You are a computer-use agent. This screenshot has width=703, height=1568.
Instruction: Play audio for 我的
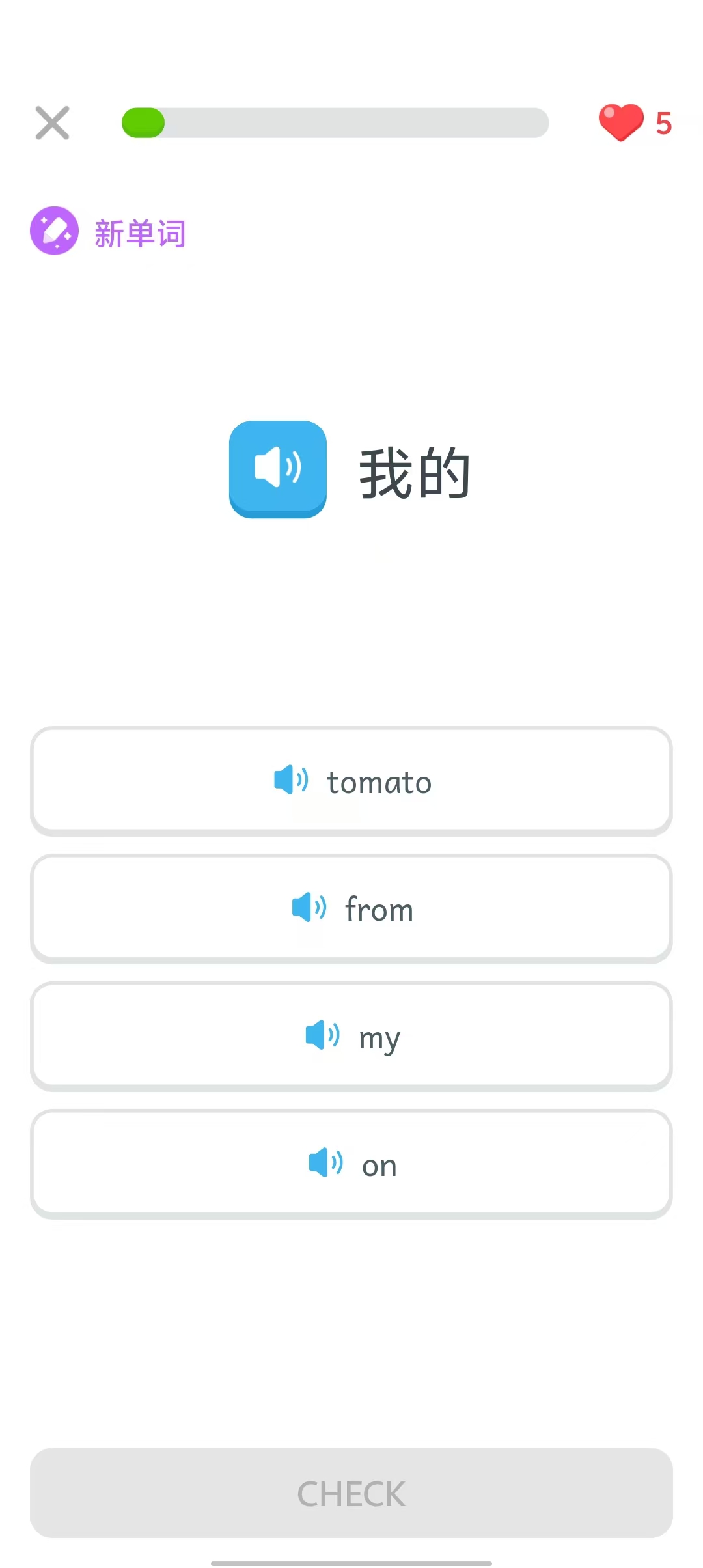pyautogui.click(x=278, y=469)
